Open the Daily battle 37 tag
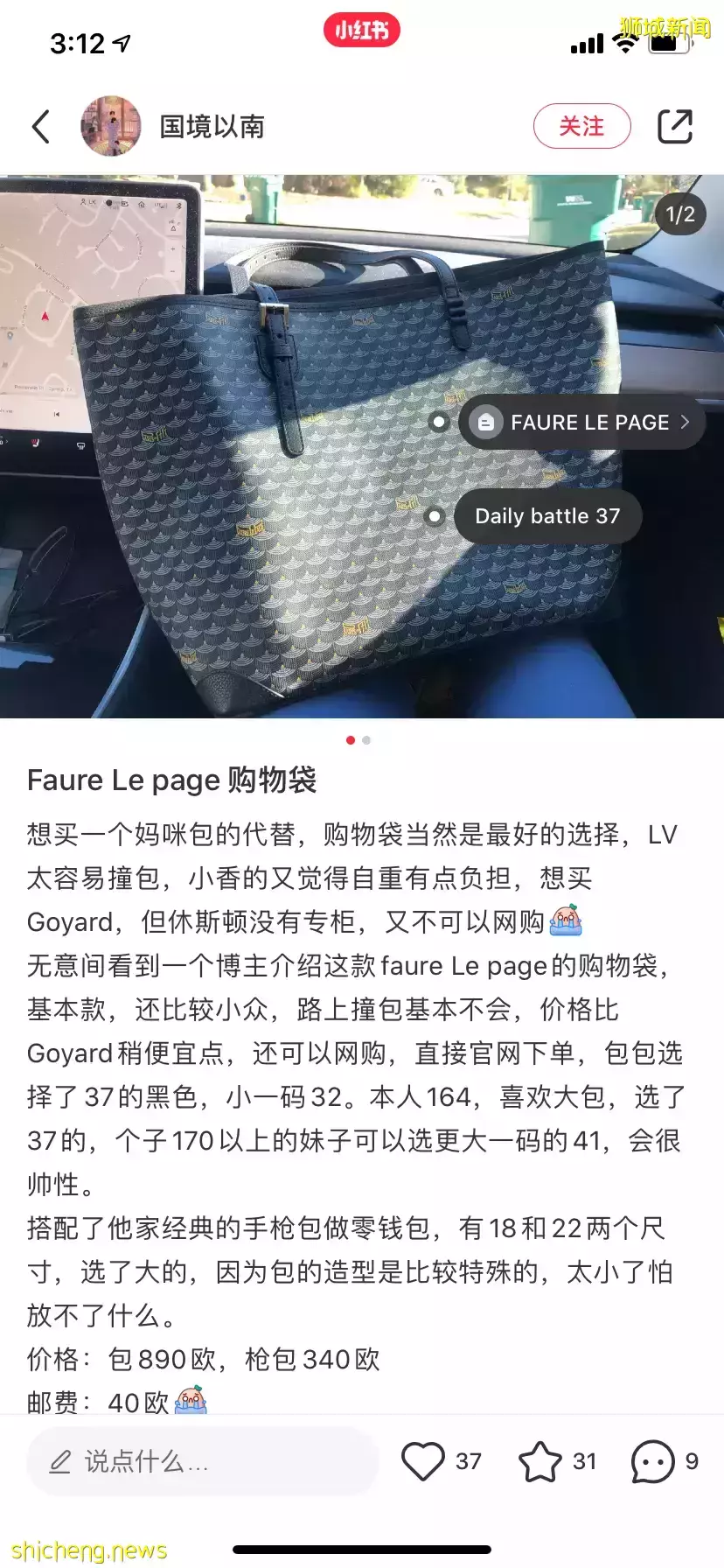Image resolution: width=724 pixels, height=1568 pixels. point(547,516)
